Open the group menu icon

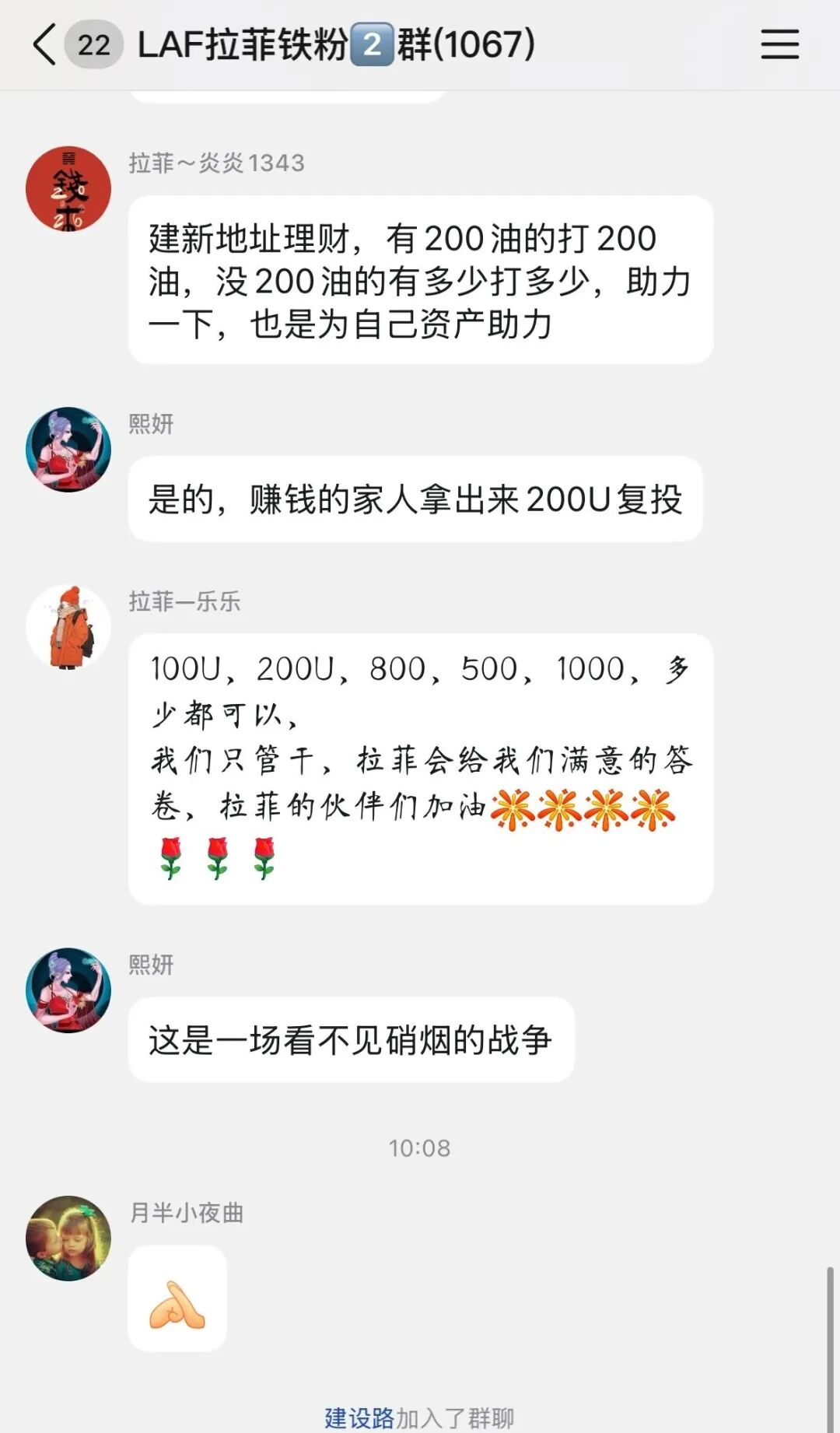[x=779, y=44]
